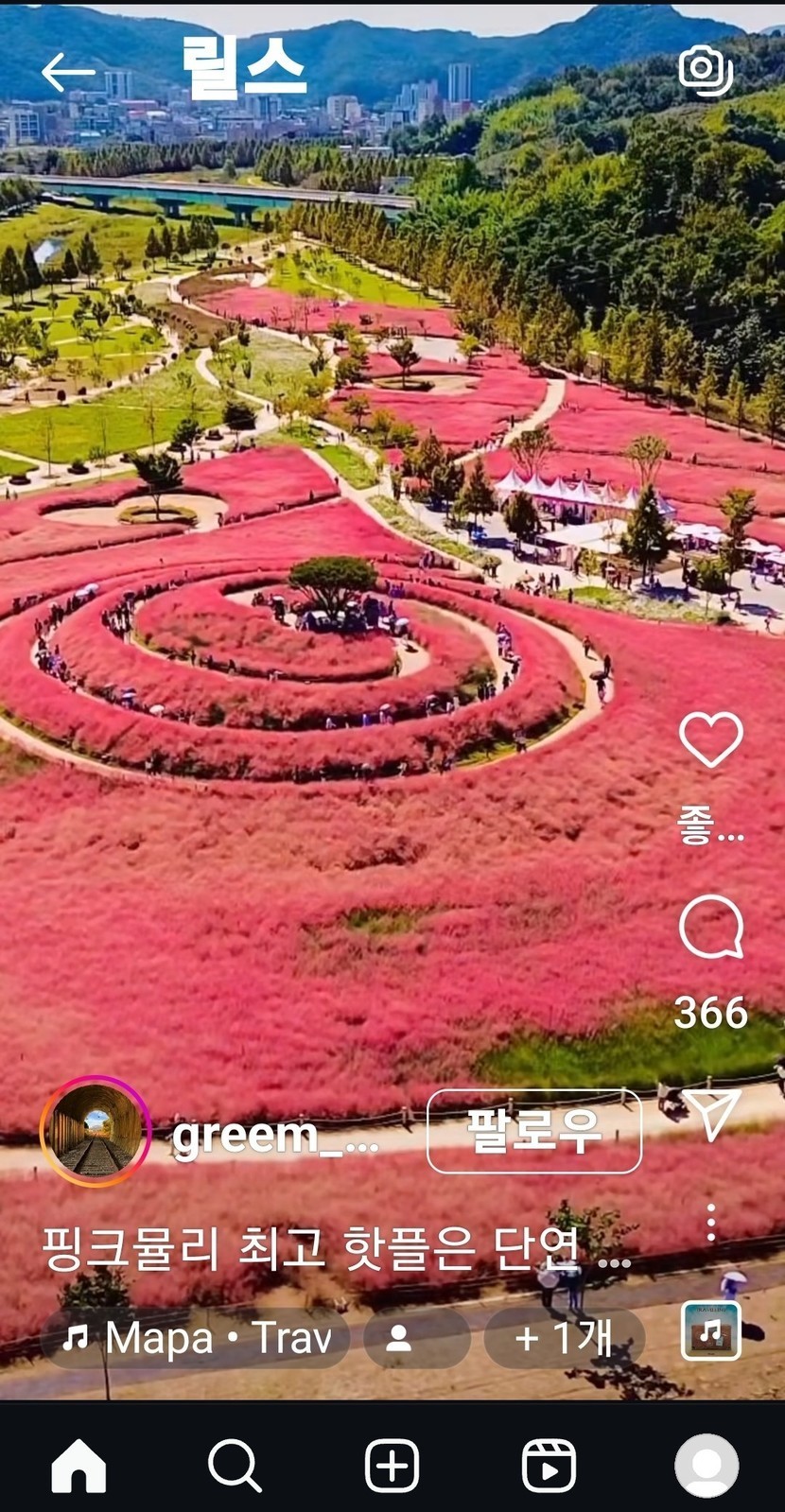Go back using the arrow icon
The image size is (785, 1512).
coord(68,72)
